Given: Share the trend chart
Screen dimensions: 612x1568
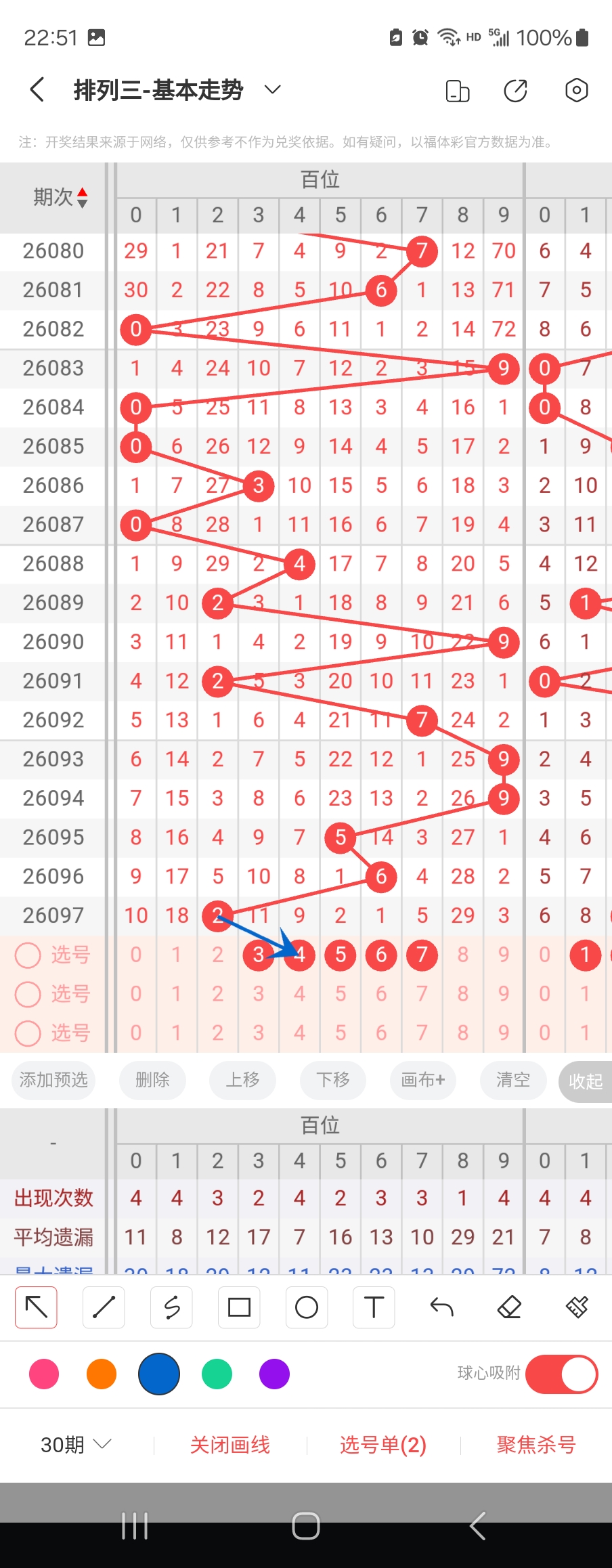Looking at the screenshot, I should [515, 90].
